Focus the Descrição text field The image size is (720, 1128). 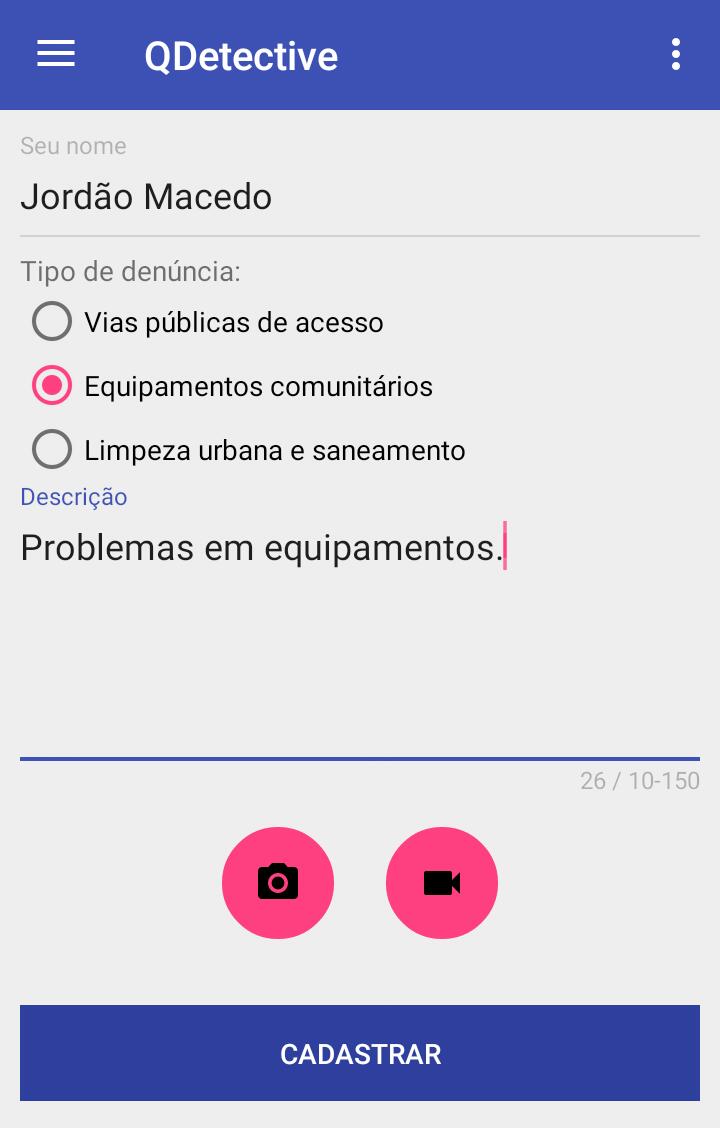(358, 630)
